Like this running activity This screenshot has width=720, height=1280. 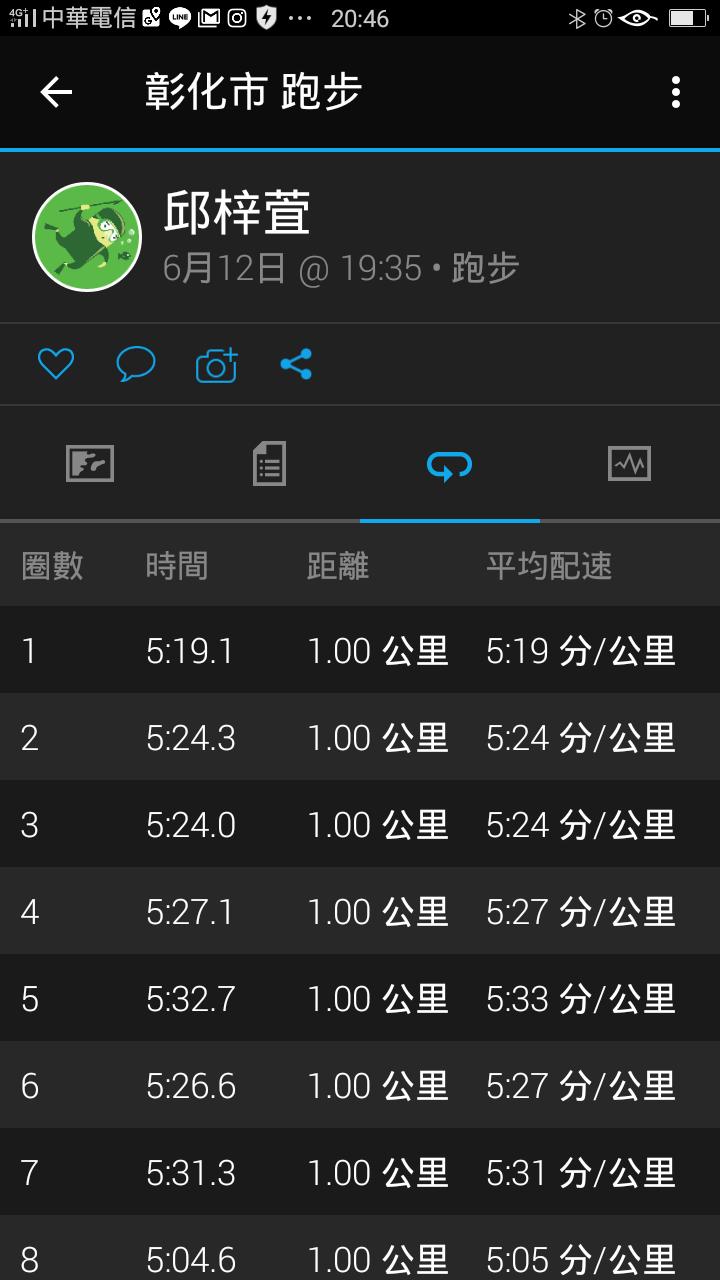56,364
